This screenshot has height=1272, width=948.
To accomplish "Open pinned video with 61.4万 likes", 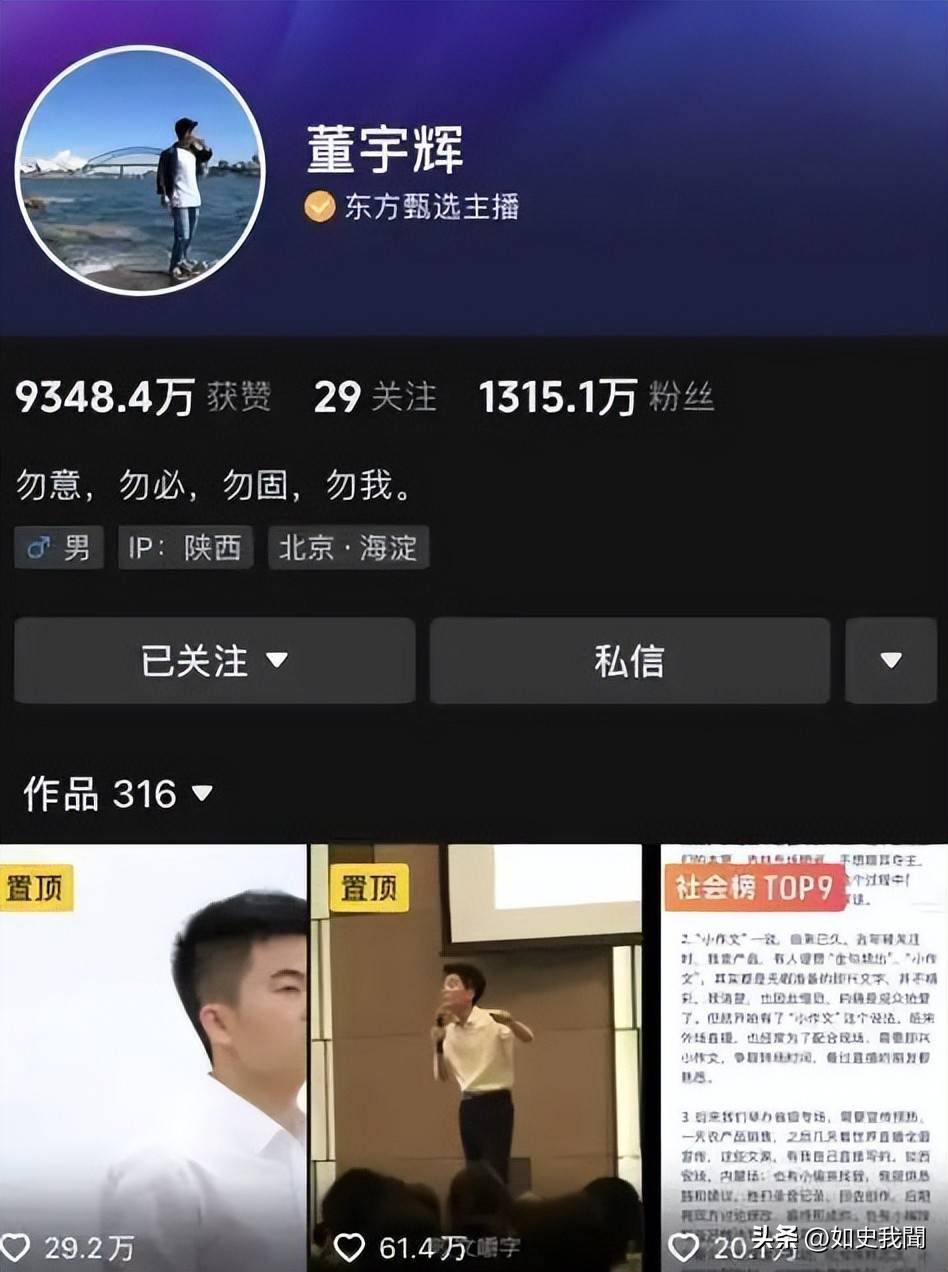I will 475,1050.
